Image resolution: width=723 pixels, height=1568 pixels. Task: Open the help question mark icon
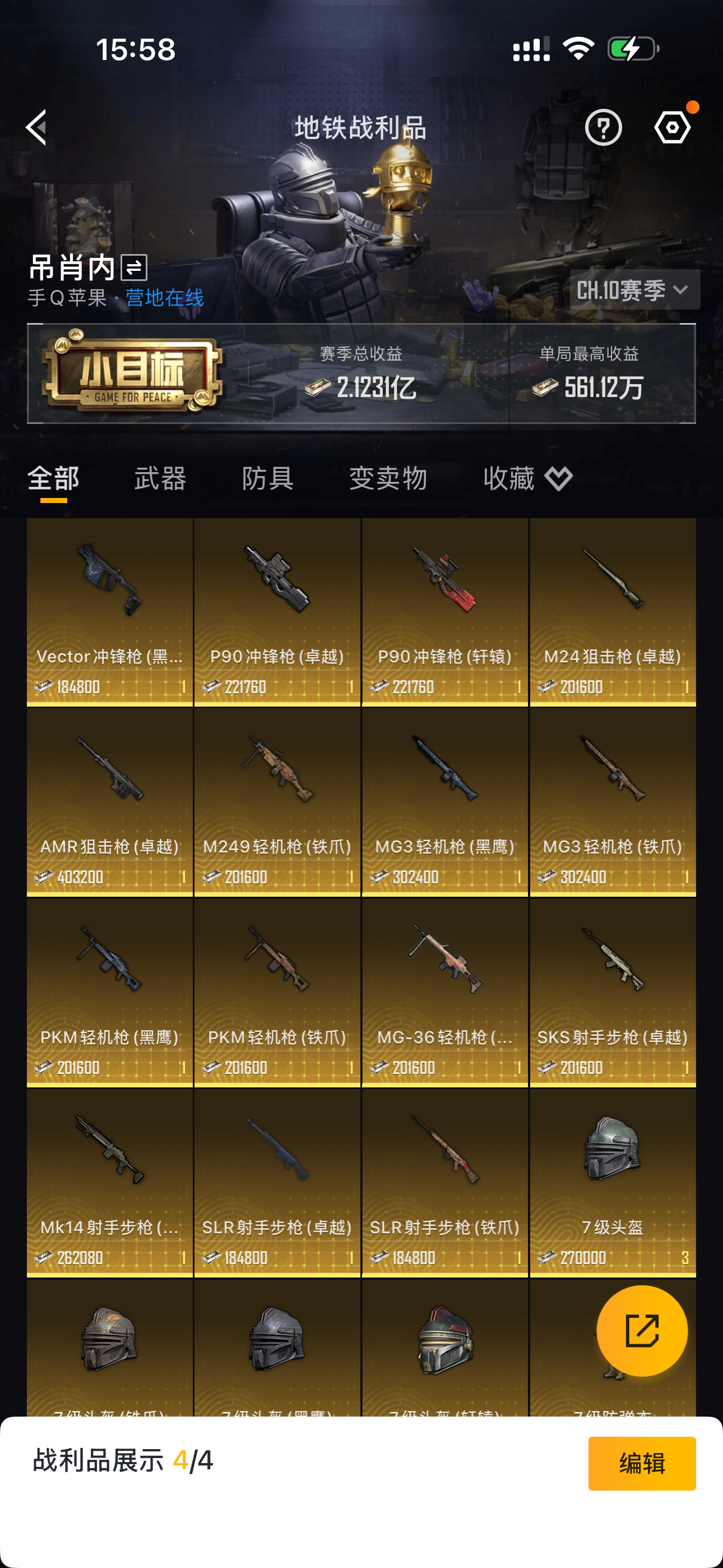pyautogui.click(x=603, y=127)
